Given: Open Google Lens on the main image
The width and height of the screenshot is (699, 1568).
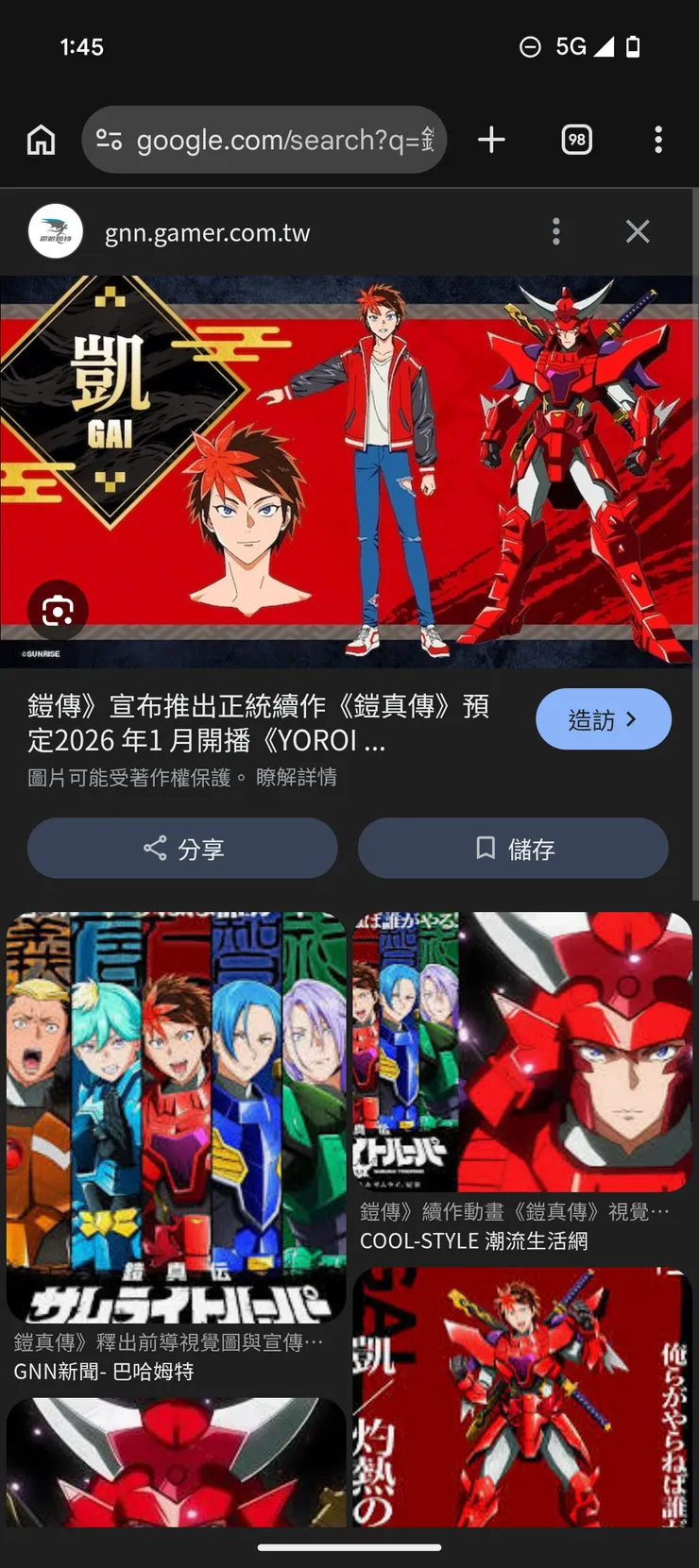Looking at the screenshot, I should click(x=59, y=611).
